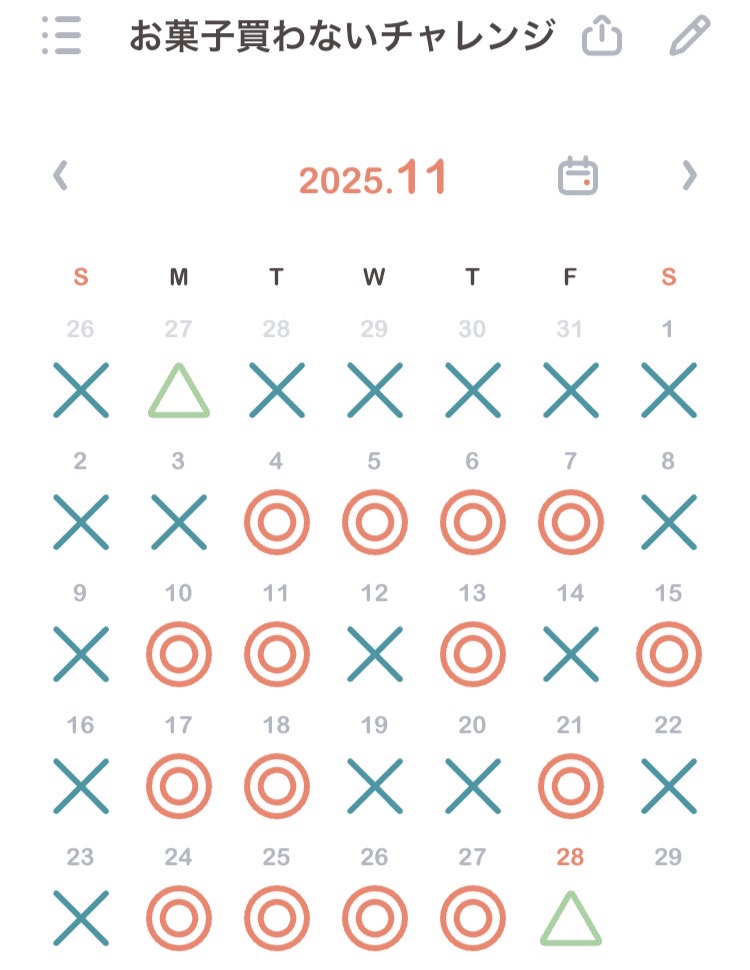The width and height of the screenshot is (750, 970).
Task: Go to the next month
Action: [689, 177]
